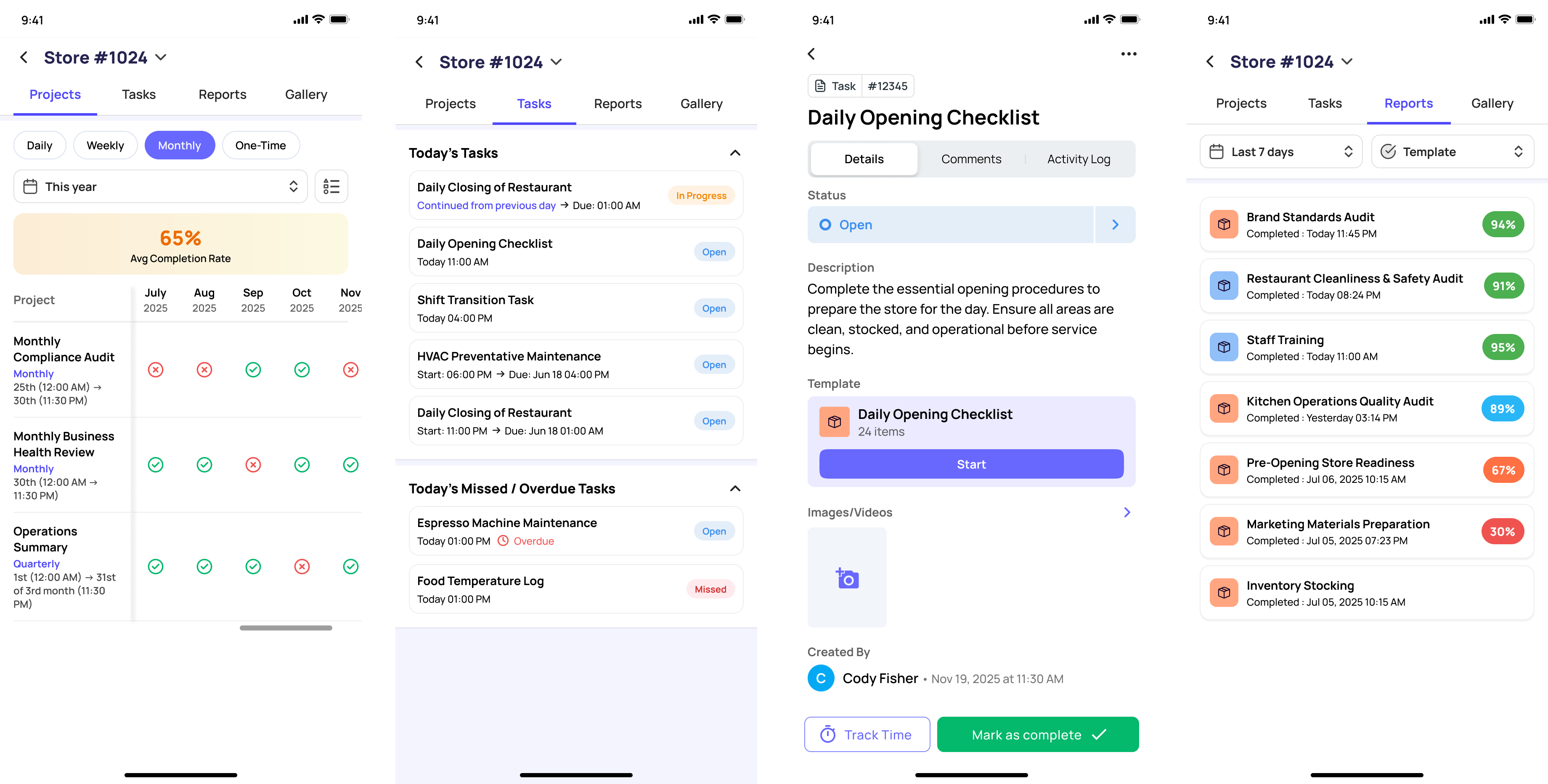Switch to the Comments tab
The height and width of the screenshot is (784, 1548).
point(970,159)
